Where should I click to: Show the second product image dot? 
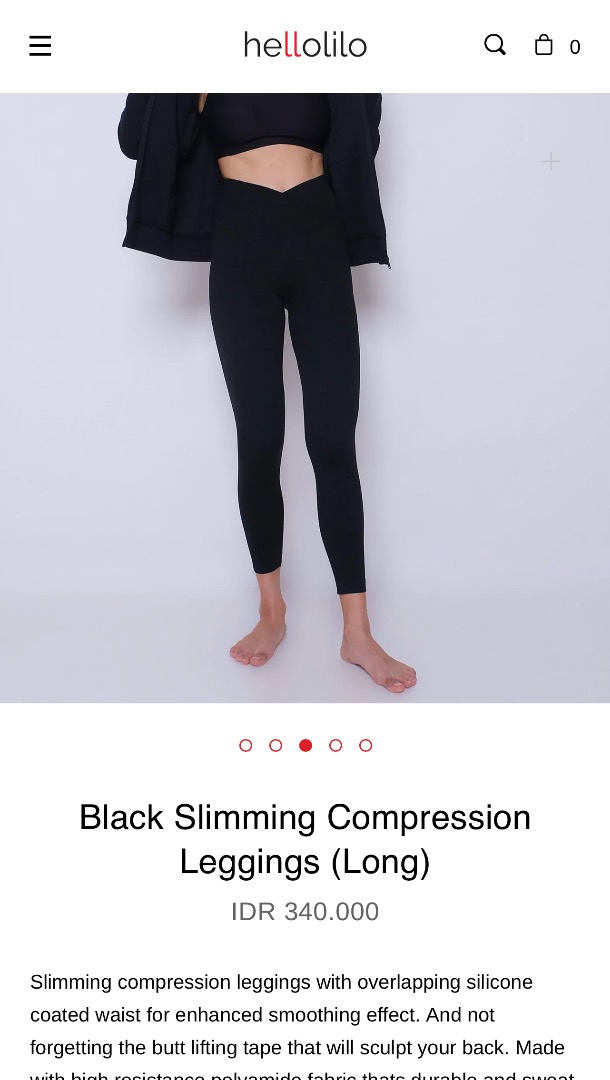[x=276, y=745]
